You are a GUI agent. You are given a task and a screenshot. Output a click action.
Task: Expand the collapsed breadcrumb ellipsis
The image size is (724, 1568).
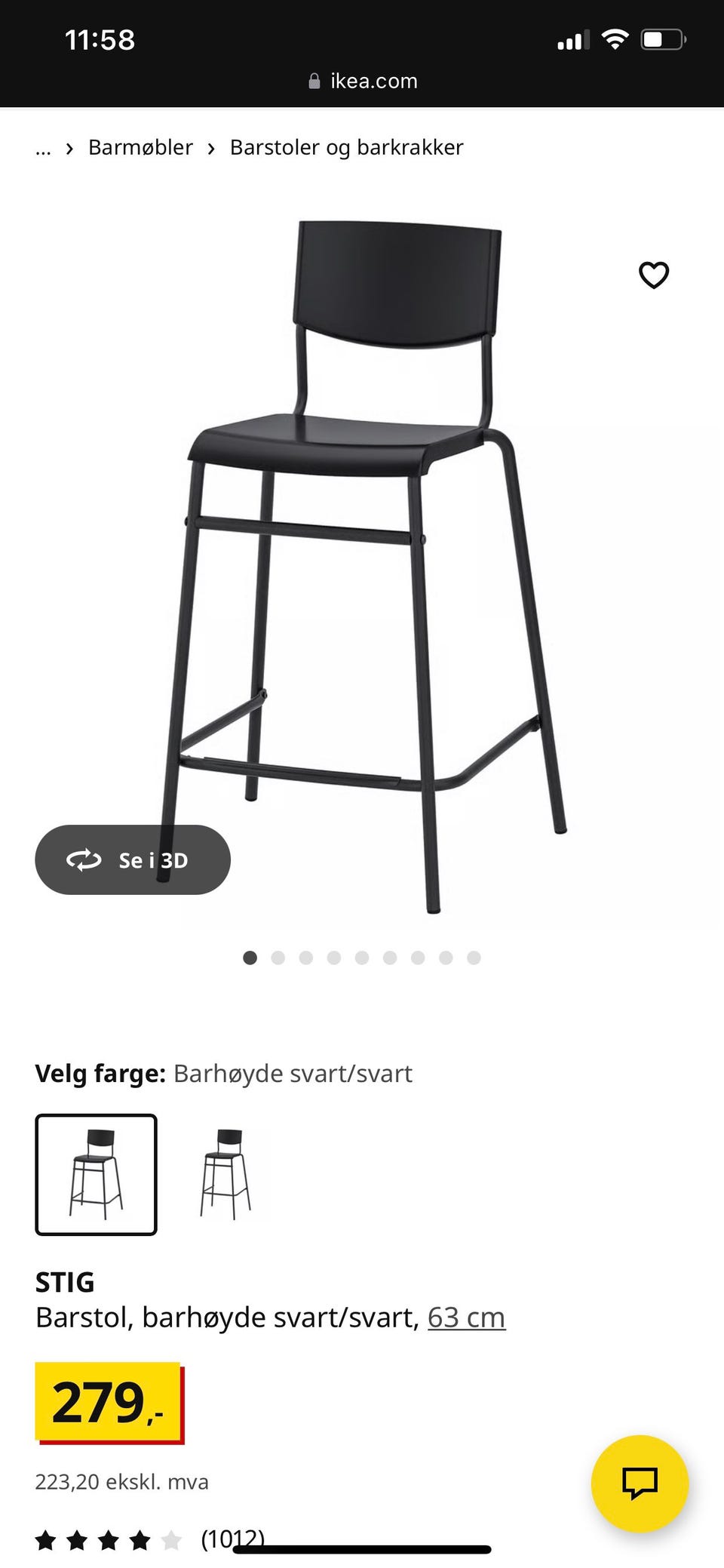click(43, 148)
